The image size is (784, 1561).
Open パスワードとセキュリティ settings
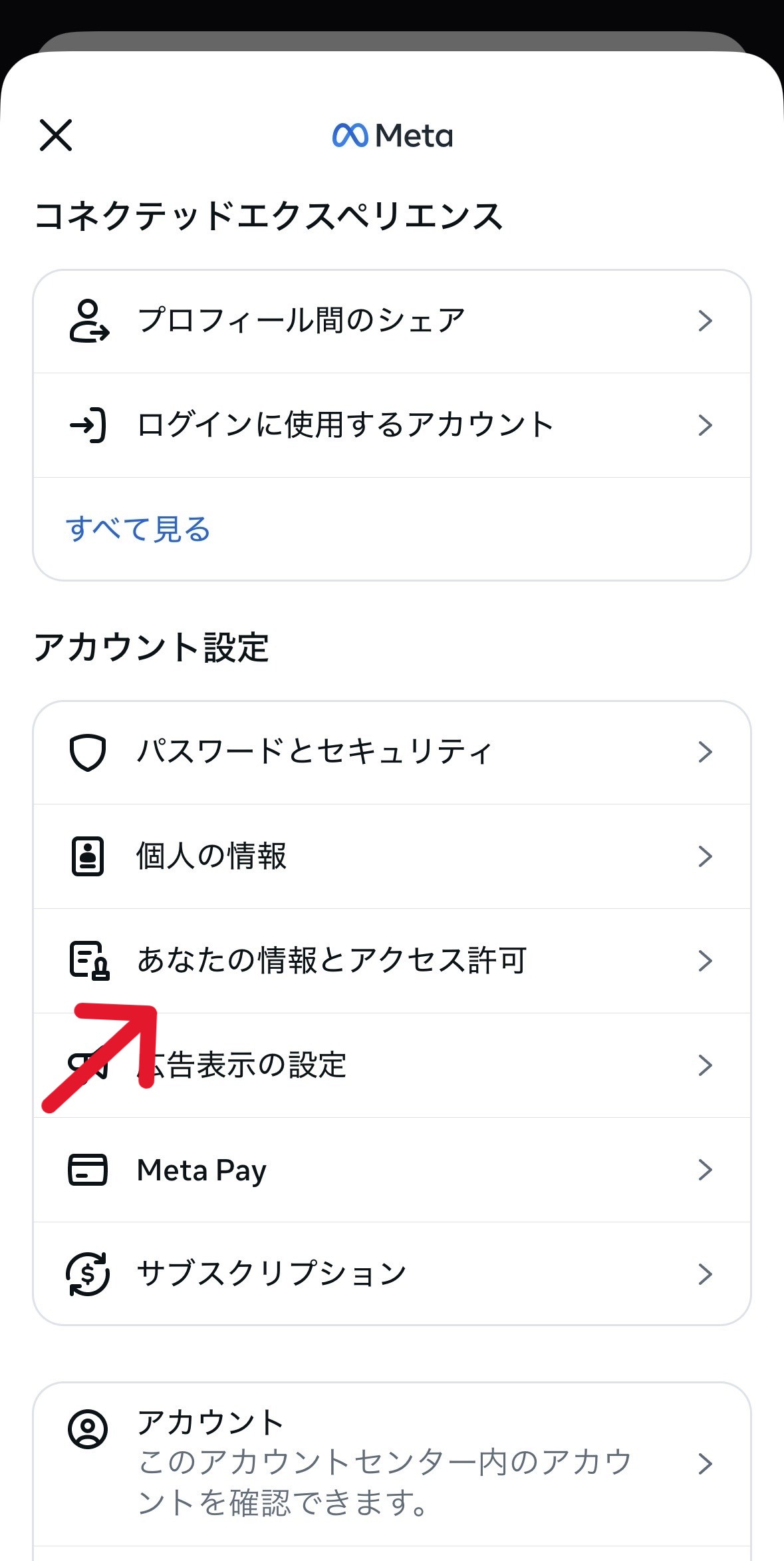pyautogui.click(x=392, y=753)
